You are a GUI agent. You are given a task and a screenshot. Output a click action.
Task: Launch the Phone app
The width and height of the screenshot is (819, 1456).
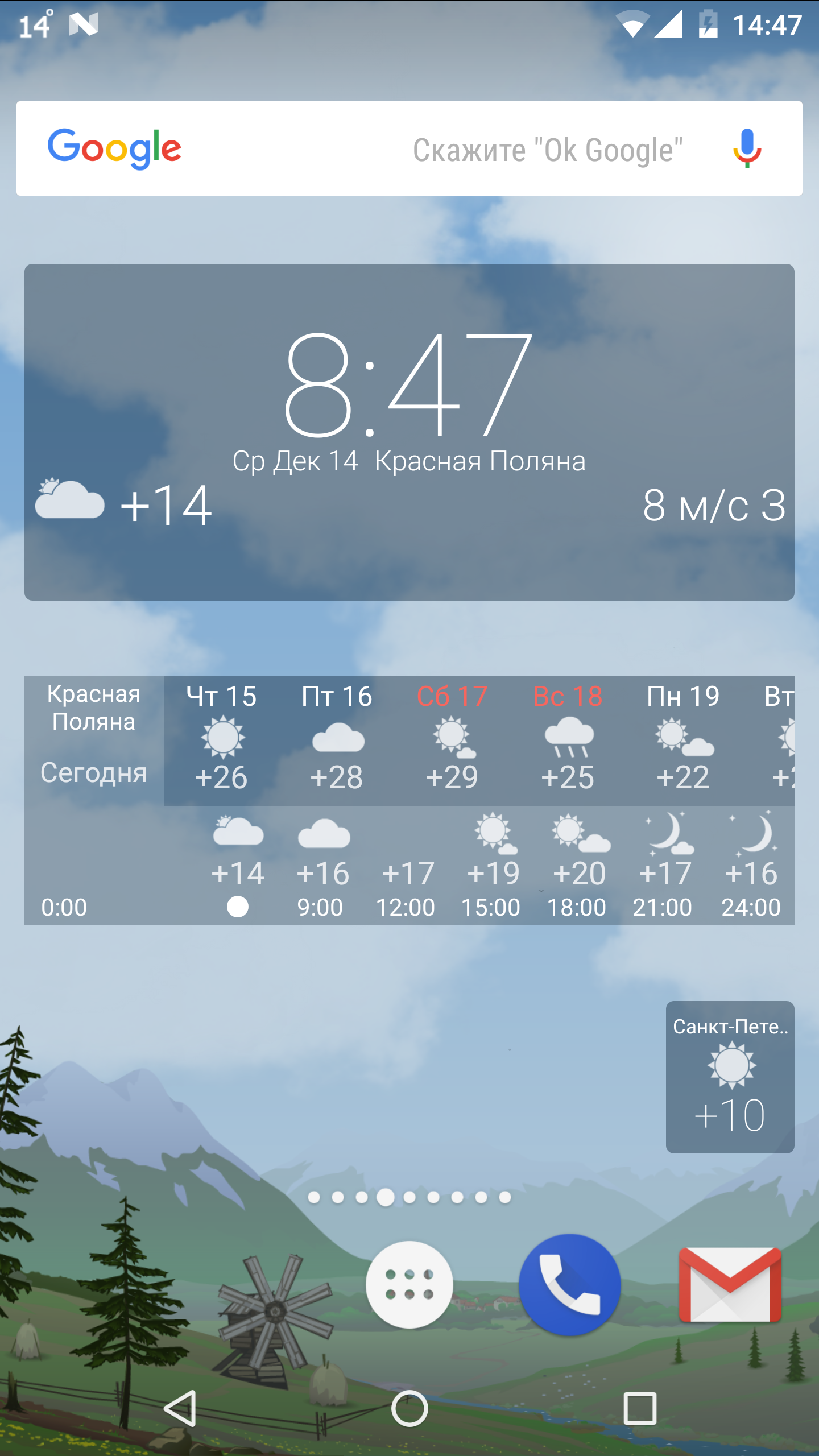click(x=569, y=1285)
